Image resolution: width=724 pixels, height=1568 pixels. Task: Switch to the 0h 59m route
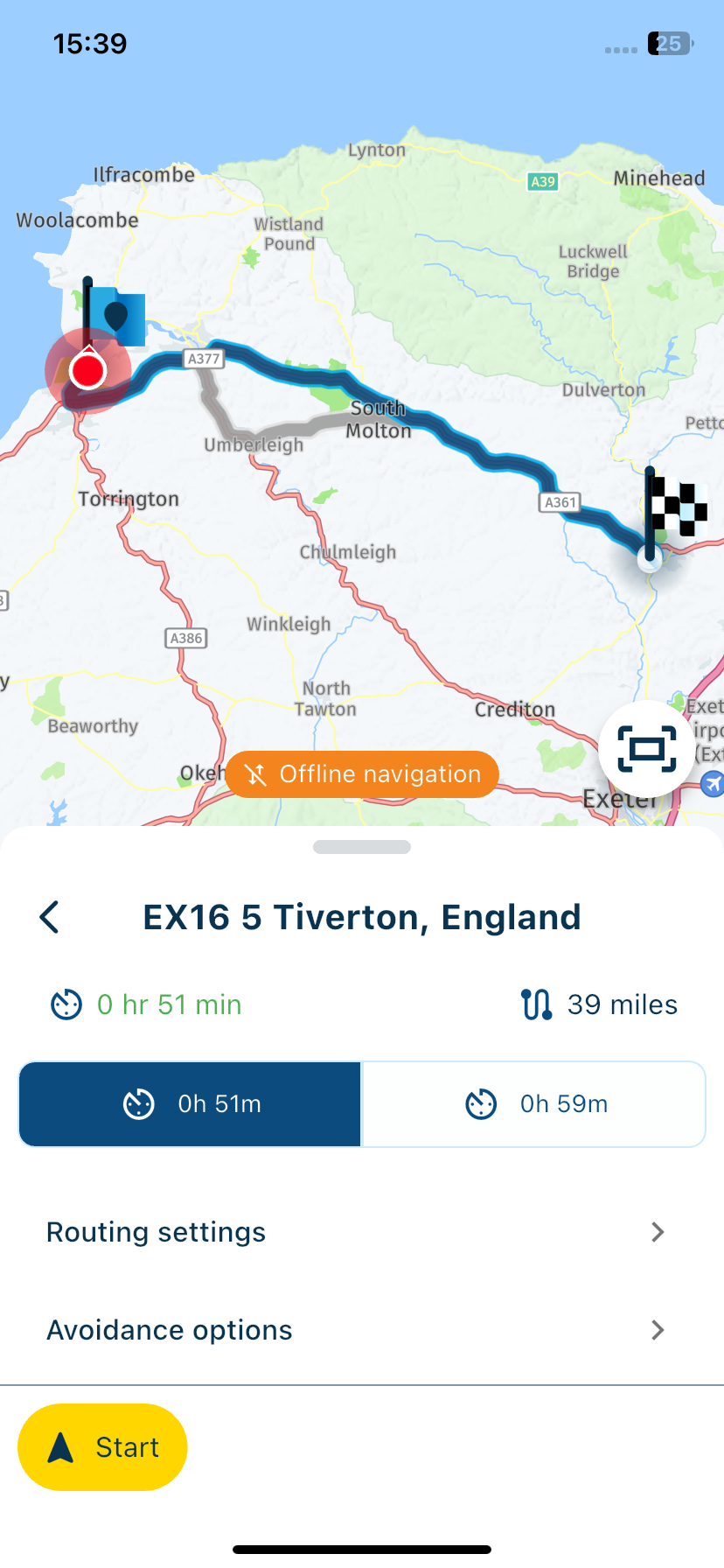pyautogui.click(x=533, y=1104)
